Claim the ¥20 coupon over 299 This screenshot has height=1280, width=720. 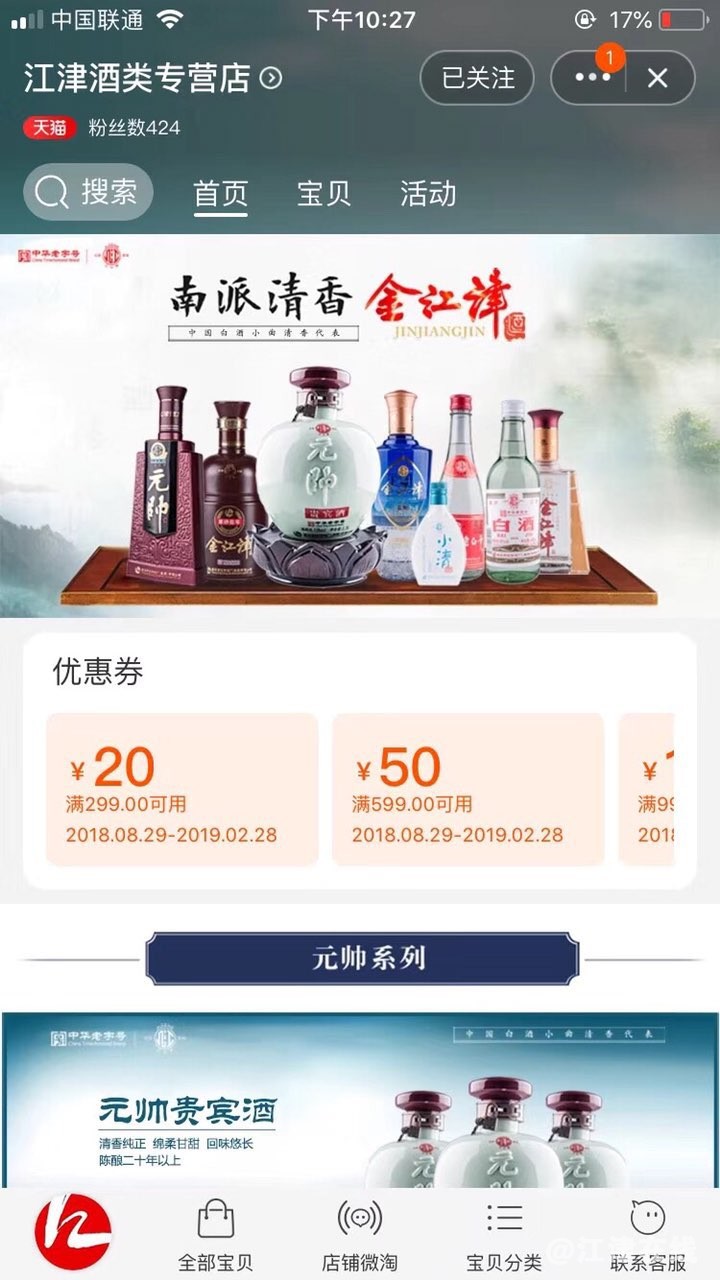182,789
